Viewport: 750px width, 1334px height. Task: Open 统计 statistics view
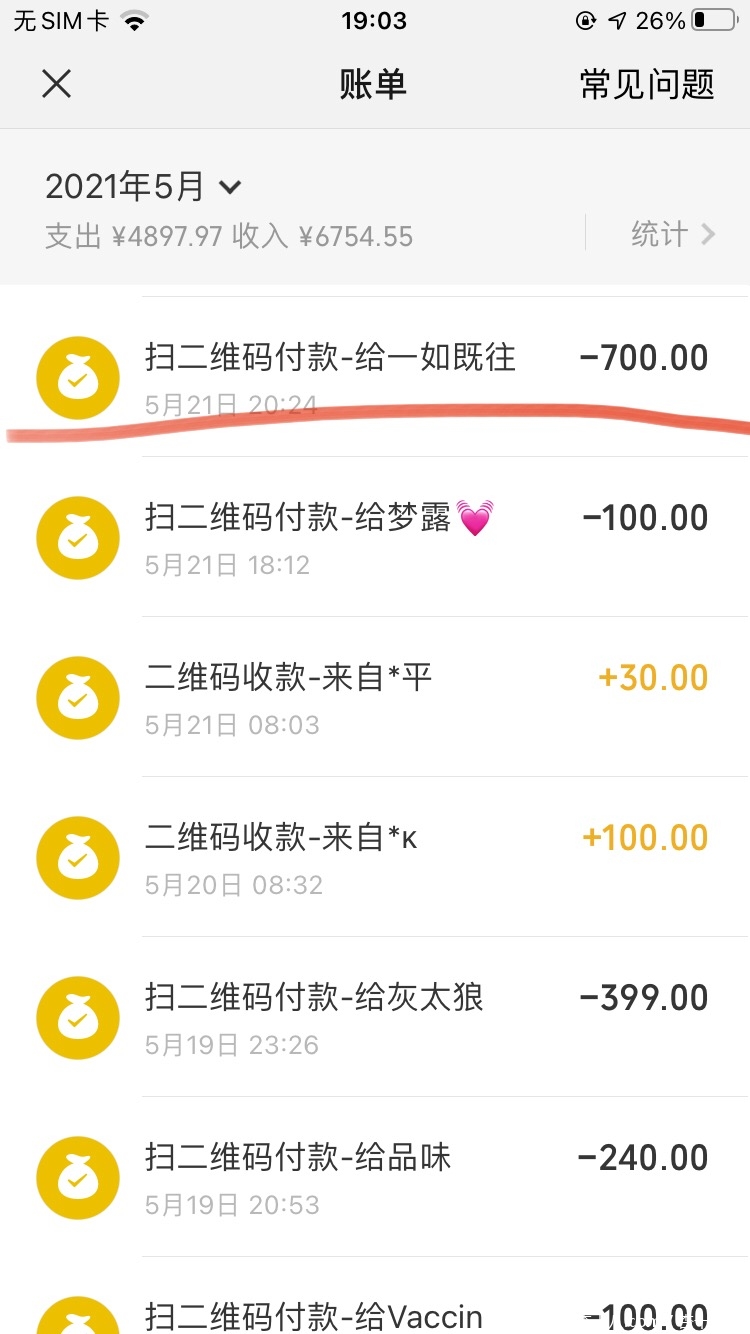pyautogui.click(x=672, y=235)
